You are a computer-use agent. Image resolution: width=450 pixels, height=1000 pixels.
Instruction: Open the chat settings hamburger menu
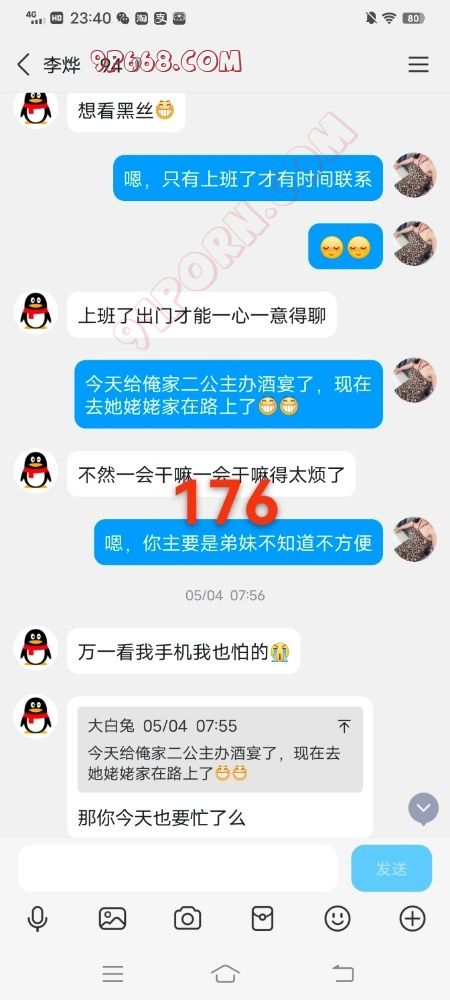point(418,64)
